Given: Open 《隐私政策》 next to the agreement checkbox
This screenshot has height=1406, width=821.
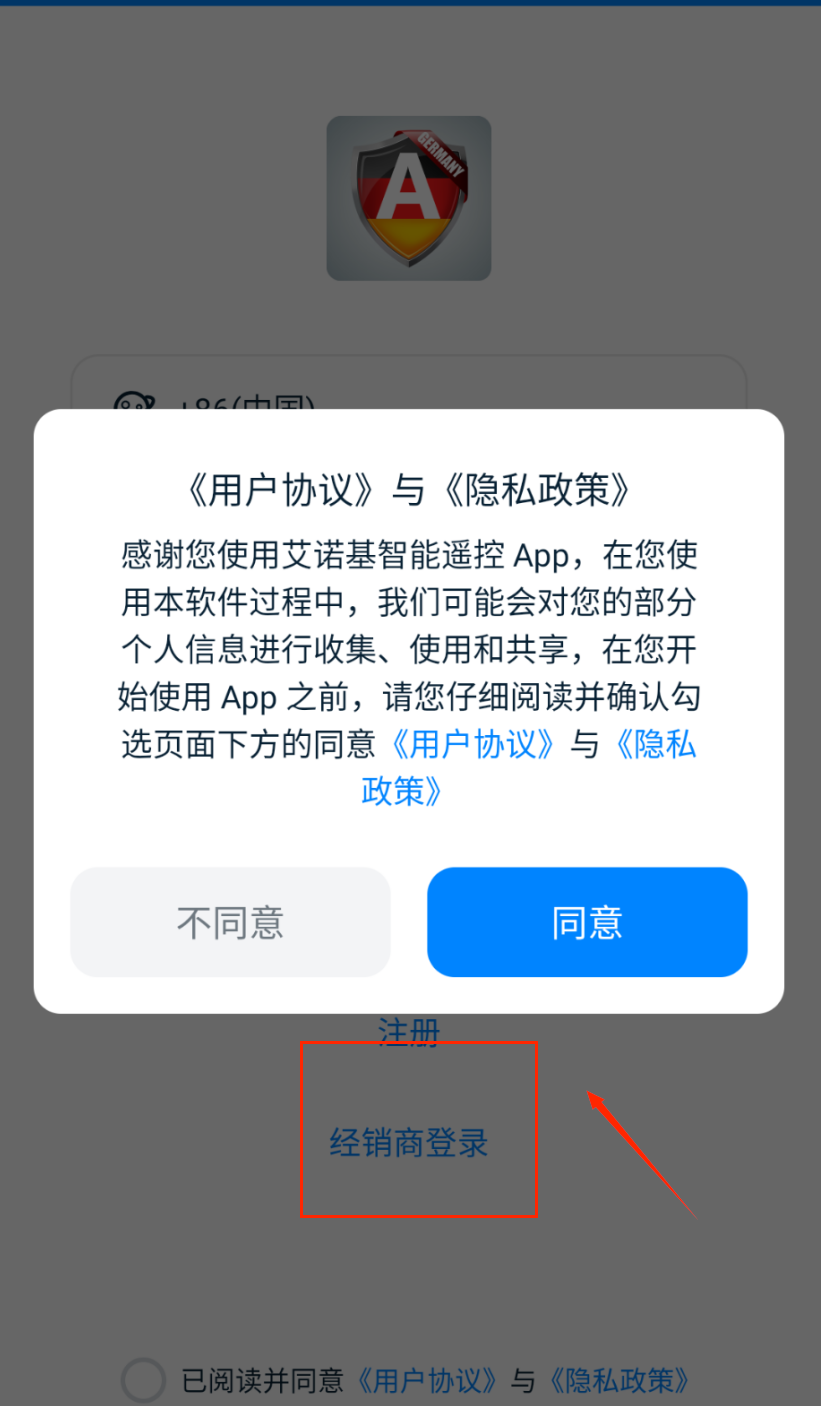Looking at the screenshot, I should pyautogui.click(x=619, y=1381).
